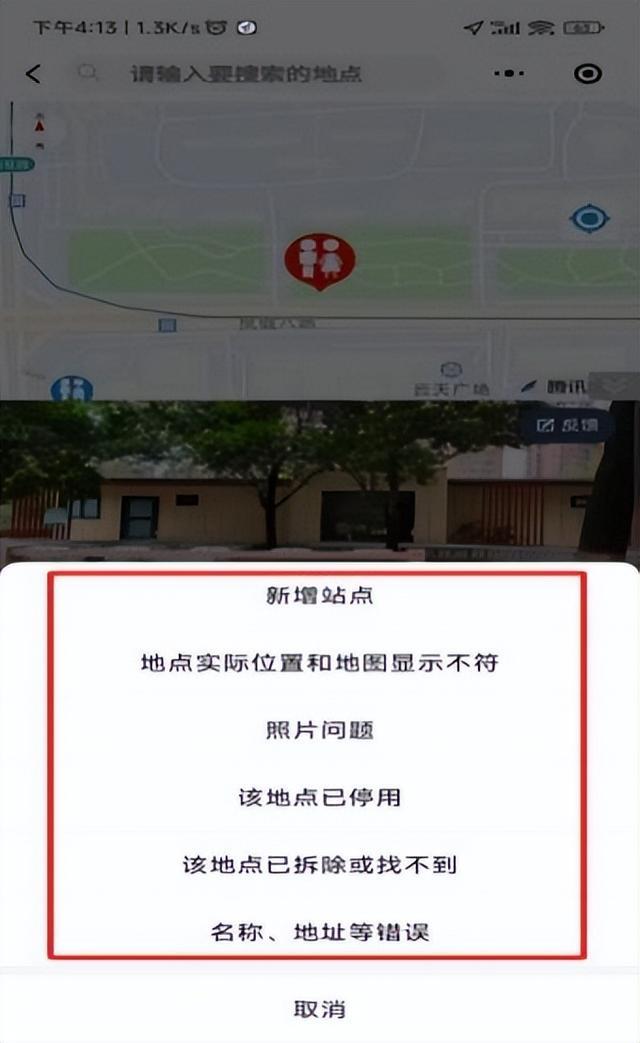Tap 取消 to dismiss sheet
This screenshot has width=640, height=1043.
tap(318, 1008)
